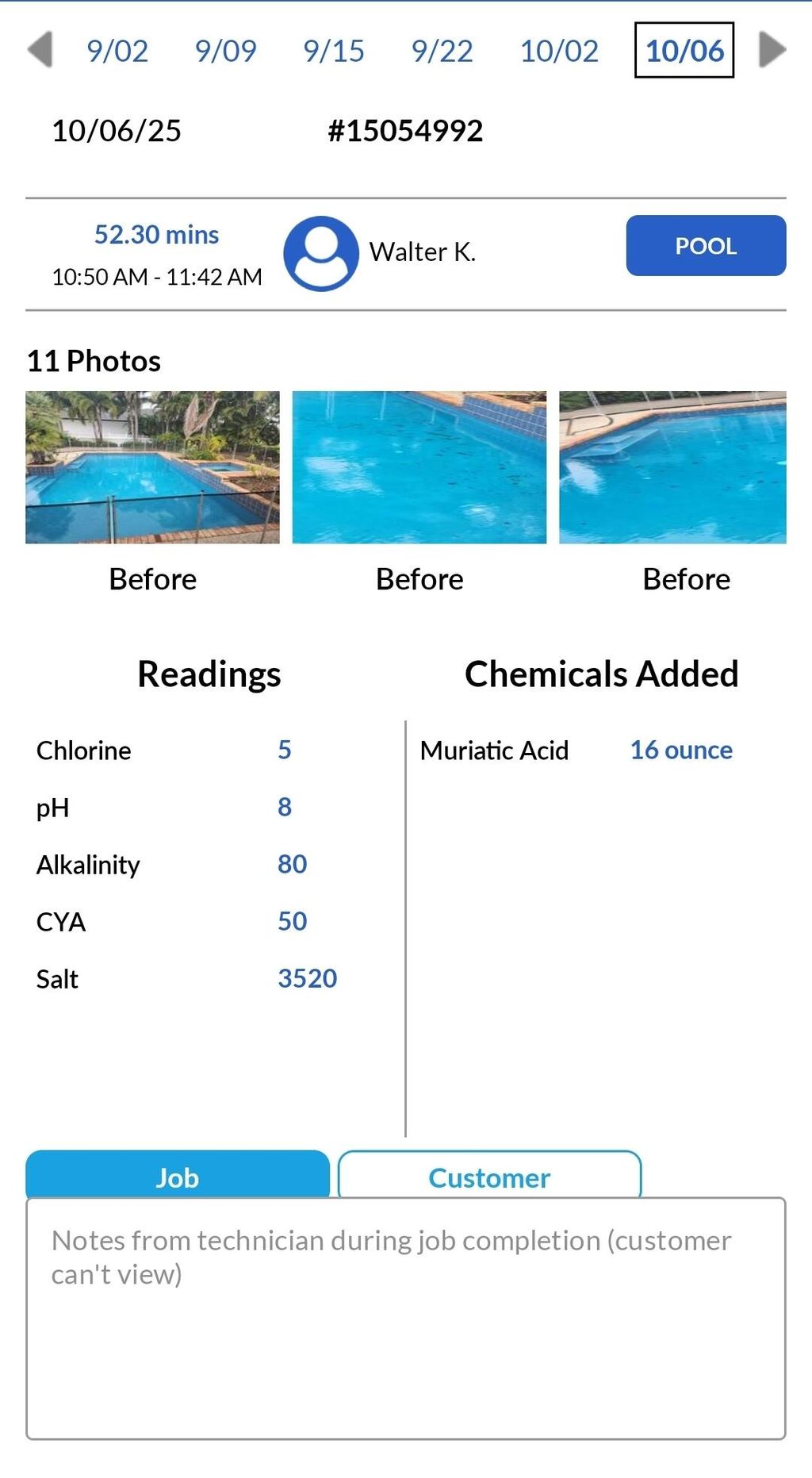Screen dimensions: 812x1478
Task: Tap the POOL button
Action: click(706, 246)
